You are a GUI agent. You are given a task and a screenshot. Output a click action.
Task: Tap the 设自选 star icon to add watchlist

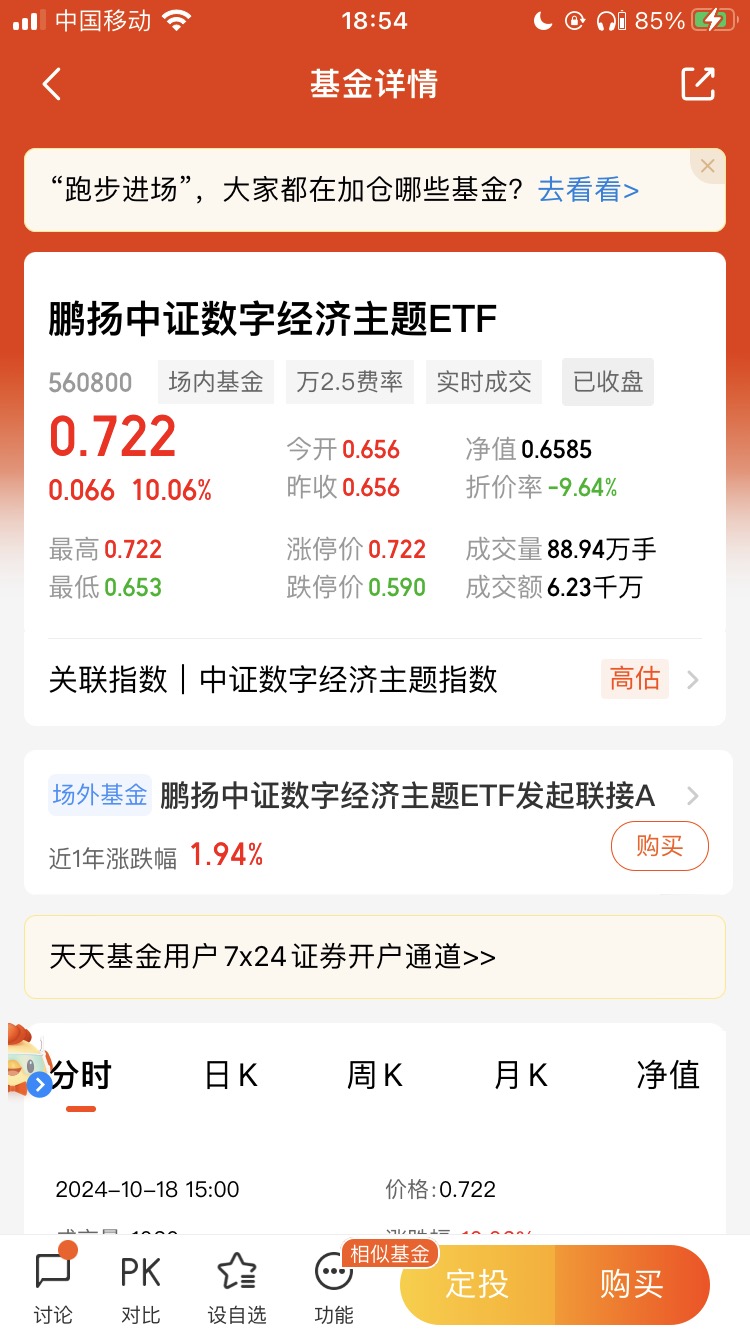237,1285
